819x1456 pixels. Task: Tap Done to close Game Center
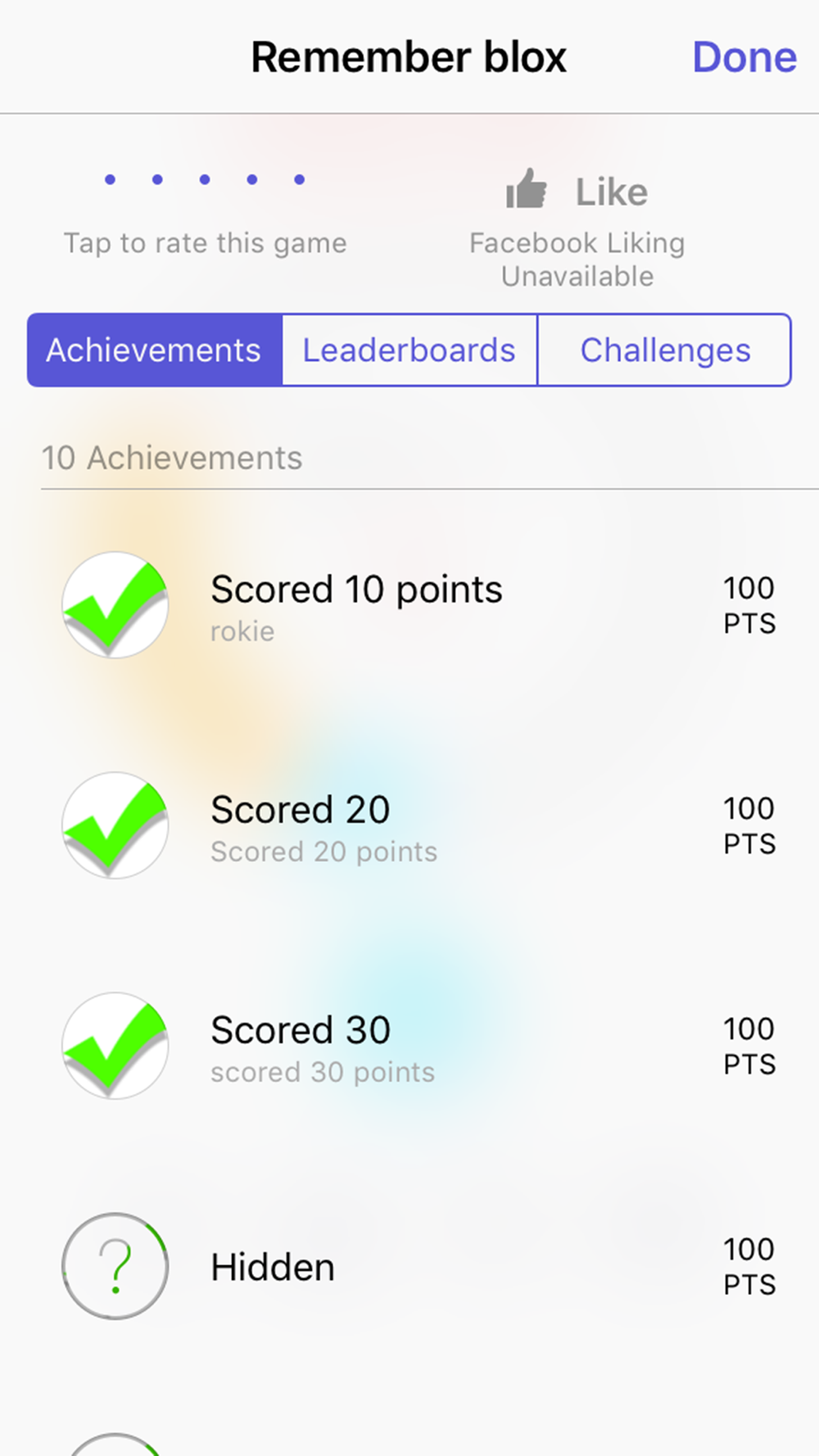[744, 57]
